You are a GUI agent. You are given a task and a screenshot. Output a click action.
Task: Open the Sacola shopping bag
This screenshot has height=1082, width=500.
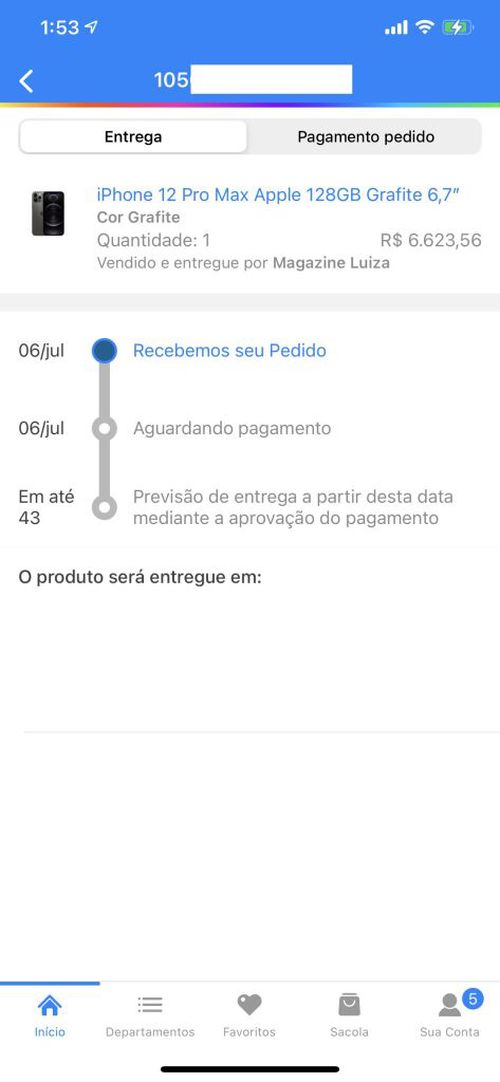349,1016
